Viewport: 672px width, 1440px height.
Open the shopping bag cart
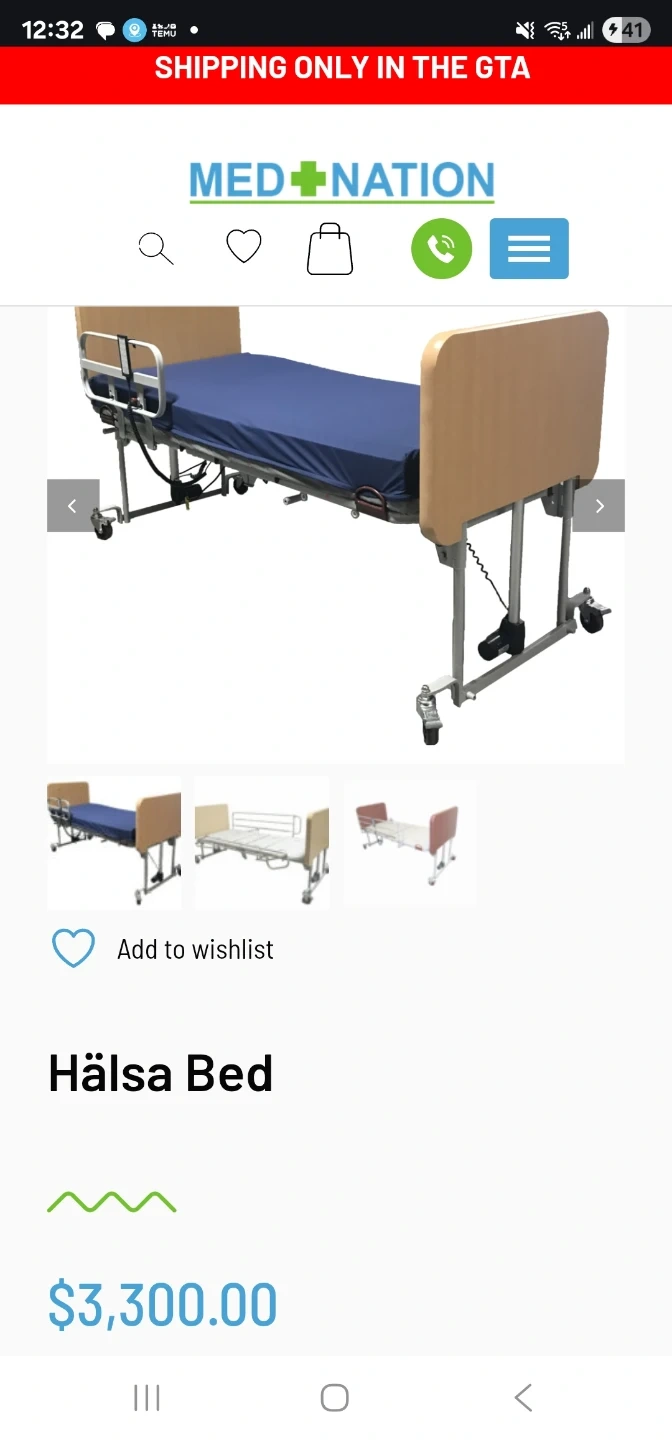pos(330,249)
